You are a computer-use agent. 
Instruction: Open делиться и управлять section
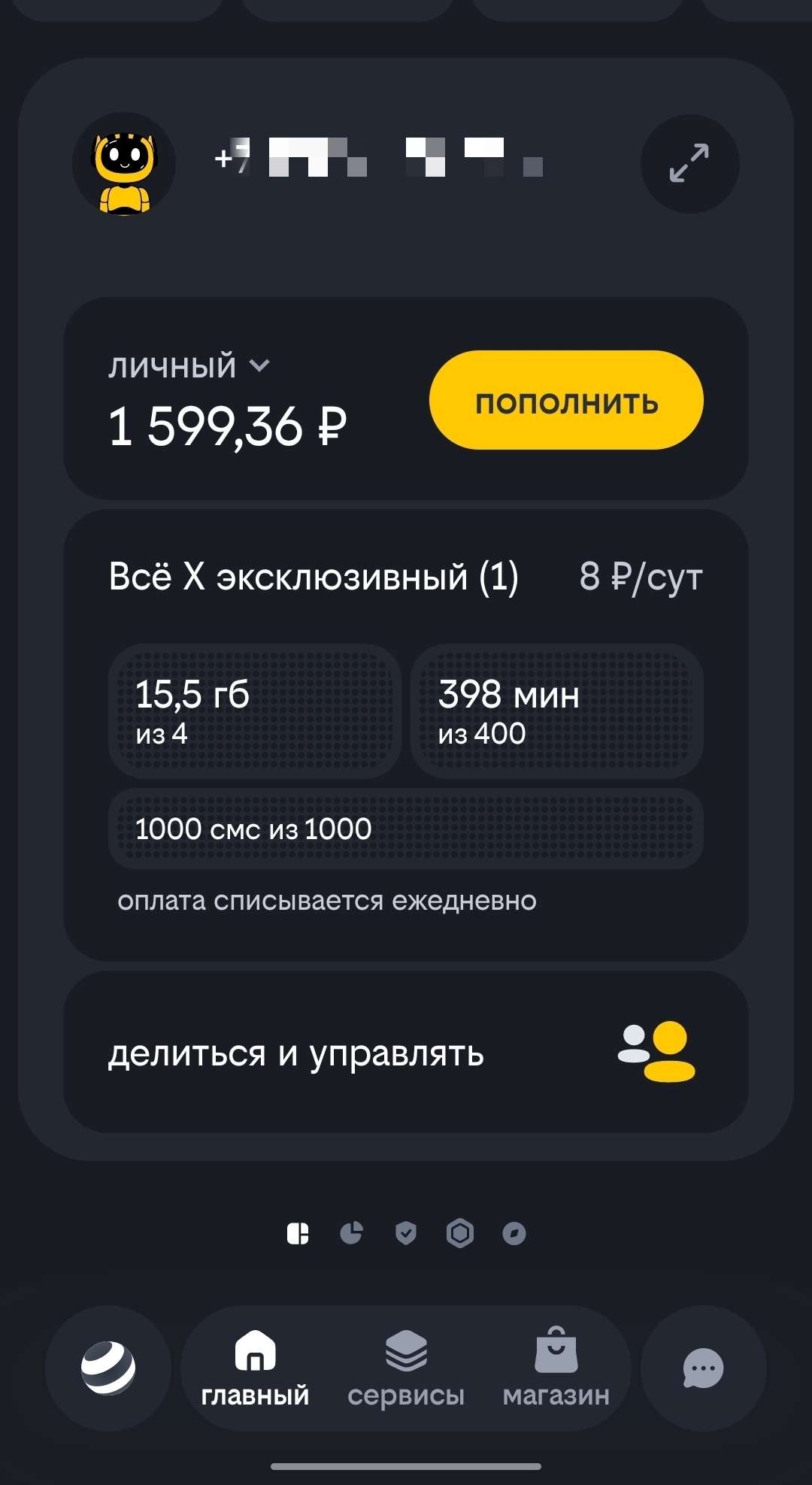coord(406,1052)
